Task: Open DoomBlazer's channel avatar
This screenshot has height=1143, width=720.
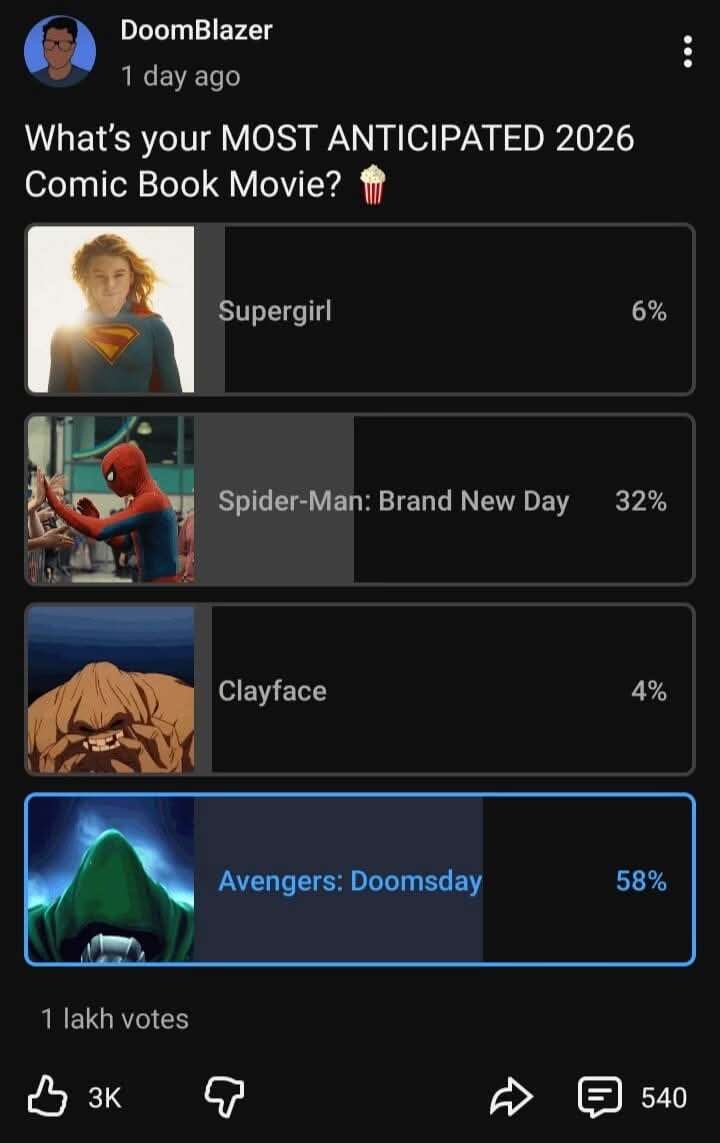Action: [x=60, y=52]
